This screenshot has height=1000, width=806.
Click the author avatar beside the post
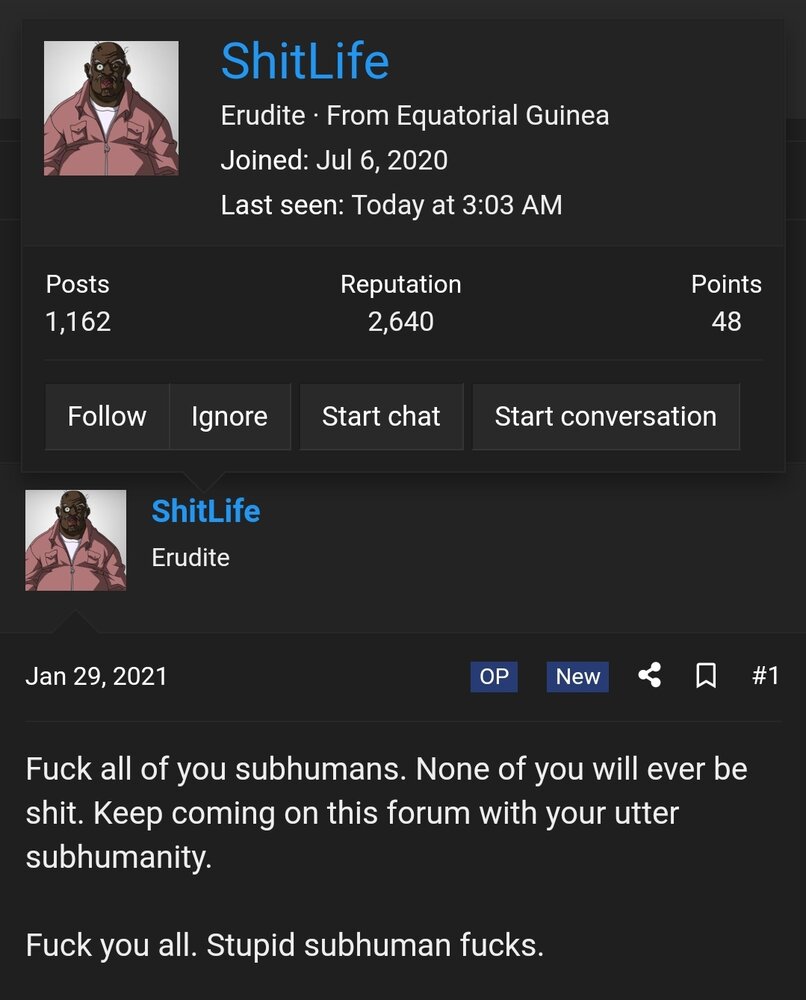[75, 540]
